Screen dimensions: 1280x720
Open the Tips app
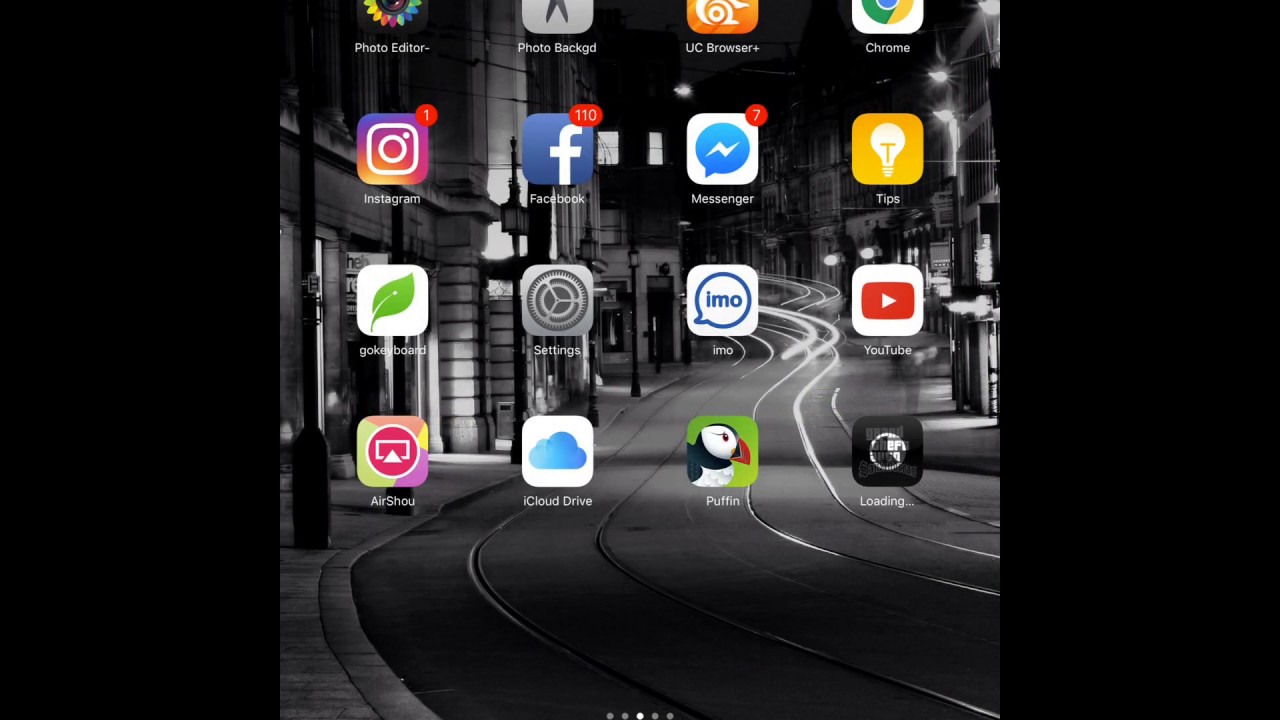click(887, 150)
